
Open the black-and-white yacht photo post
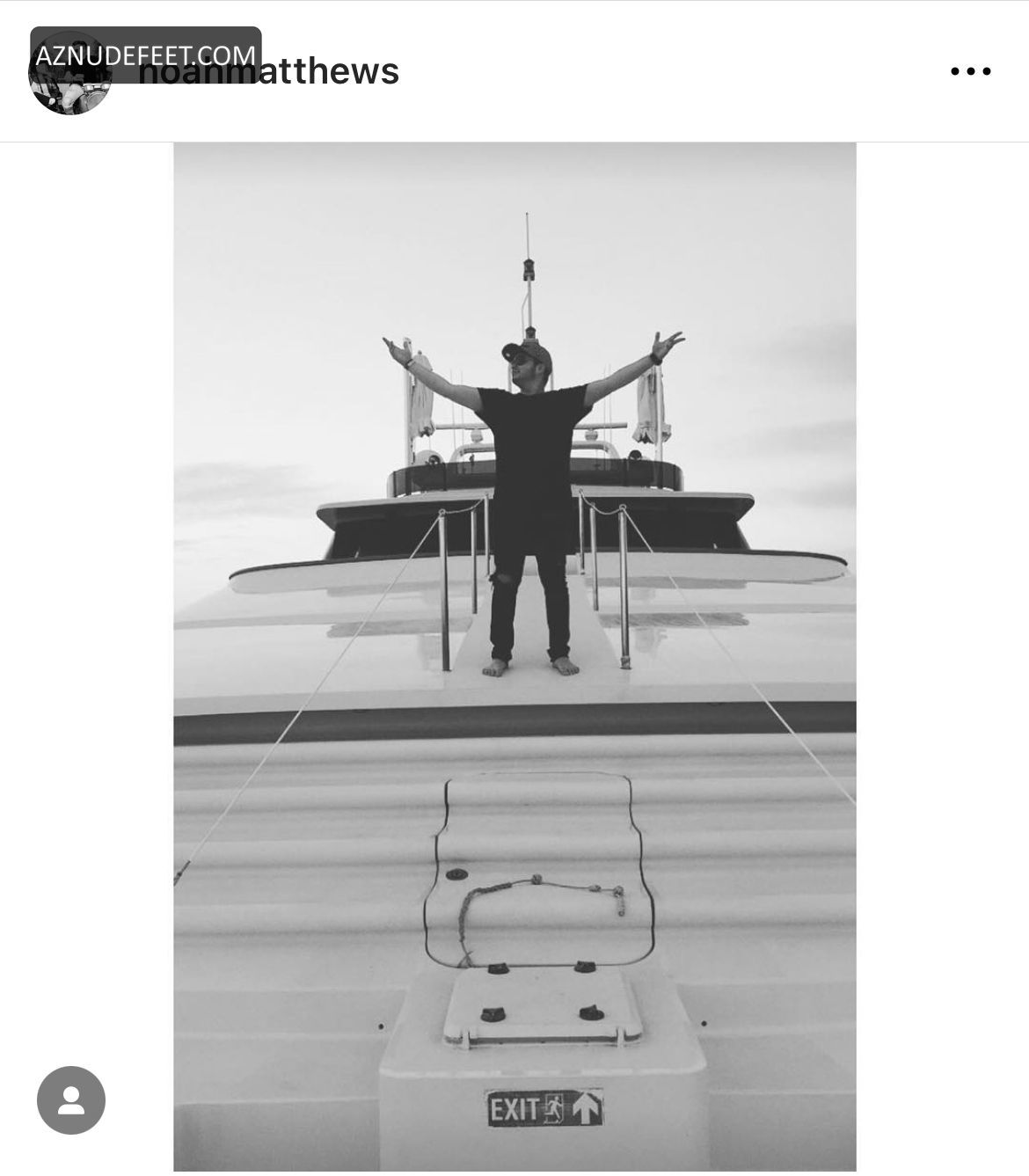pos(514,656)
